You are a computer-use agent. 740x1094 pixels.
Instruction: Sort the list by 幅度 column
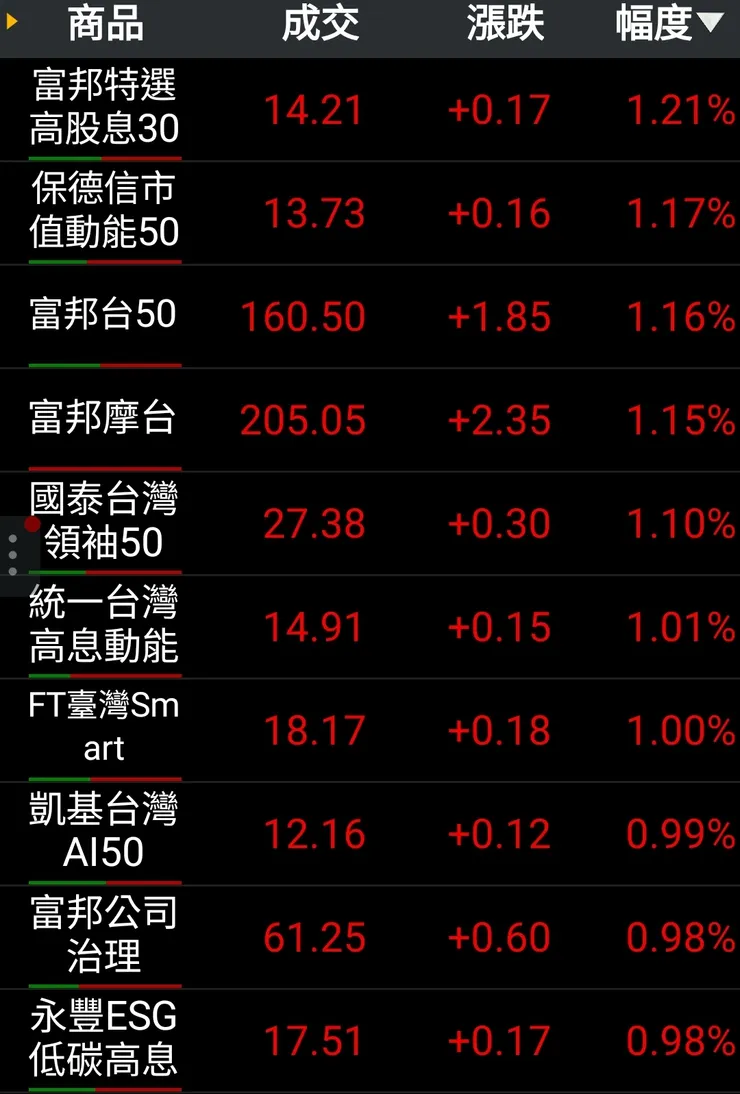pyautogui.click(x=668, y=25)
